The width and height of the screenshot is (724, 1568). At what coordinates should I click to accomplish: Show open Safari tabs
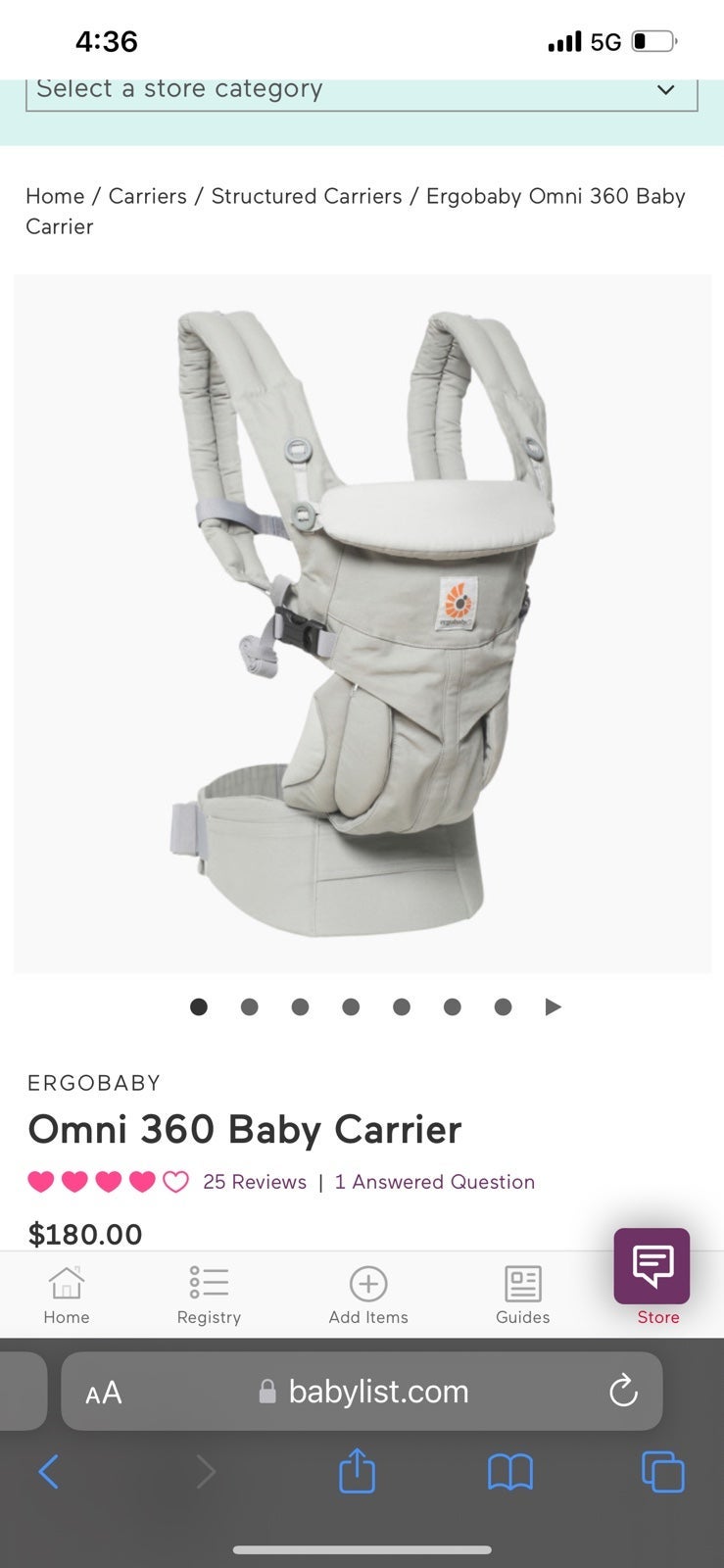point(662,1472)
